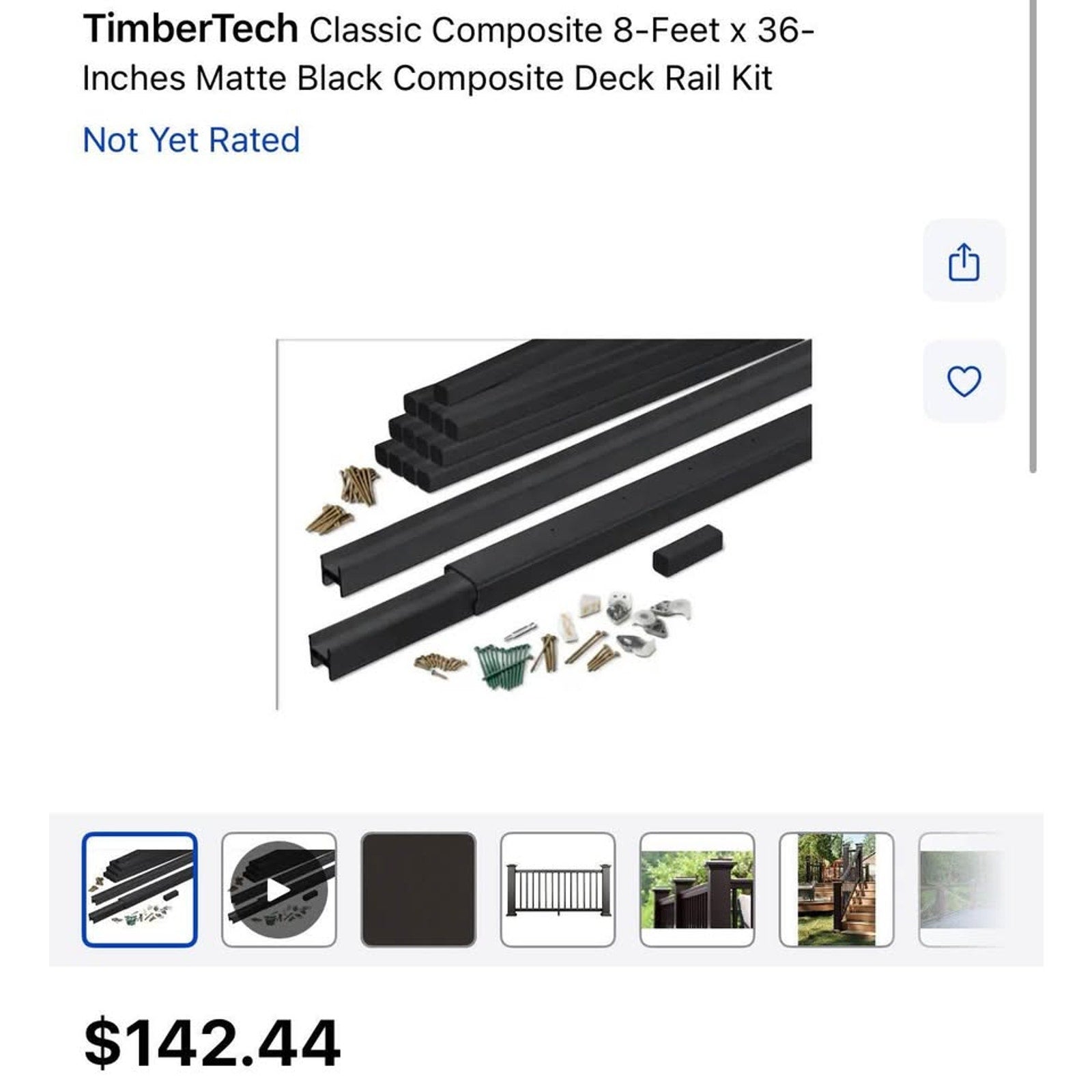This screenshot has width=1092, height=1092.
Task: Open the Not Yet Rated link
Action: [x=191, y=140]
